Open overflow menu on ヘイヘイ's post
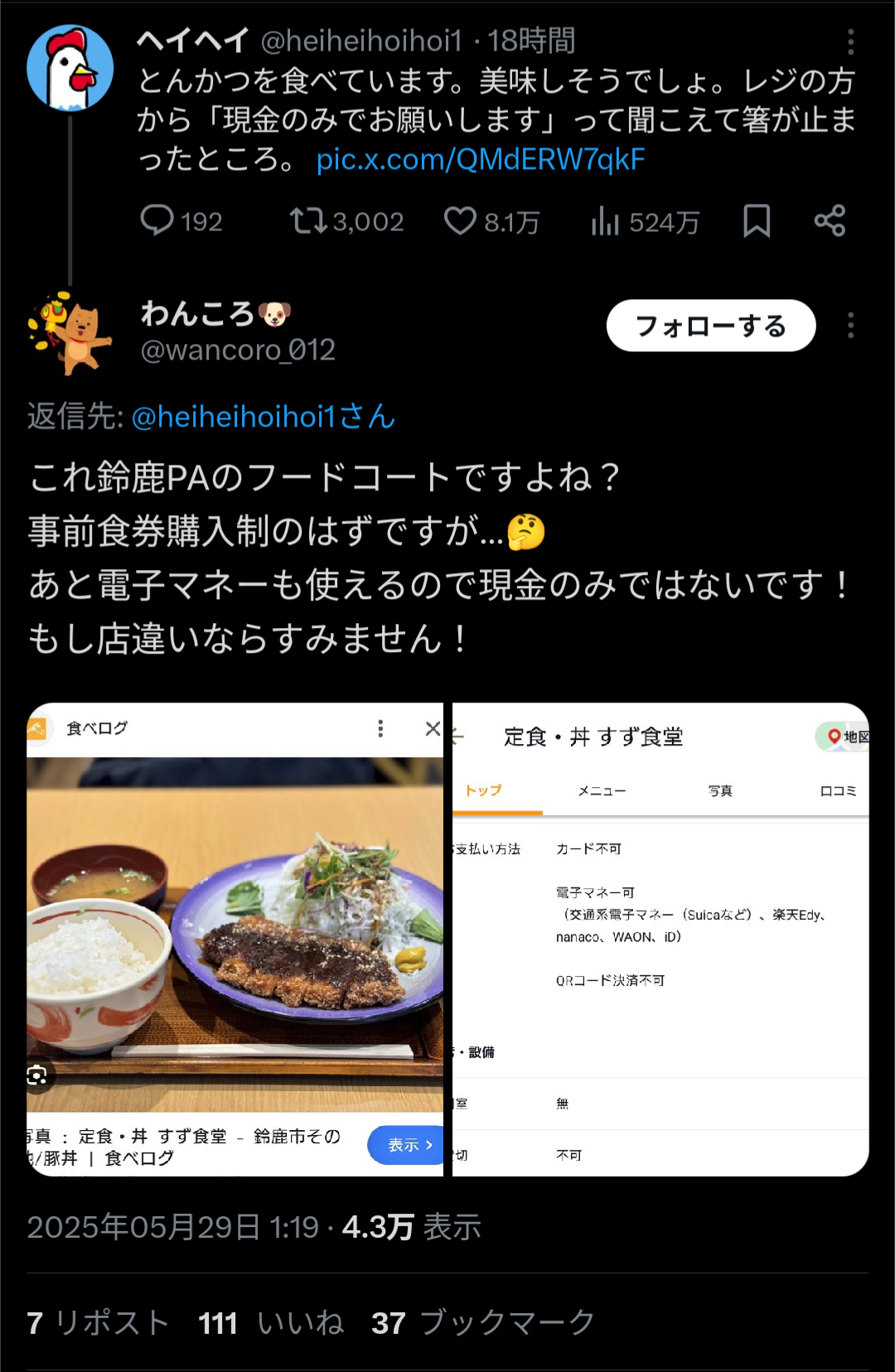Screen dimensions: 895x1372 click(850, 41)
